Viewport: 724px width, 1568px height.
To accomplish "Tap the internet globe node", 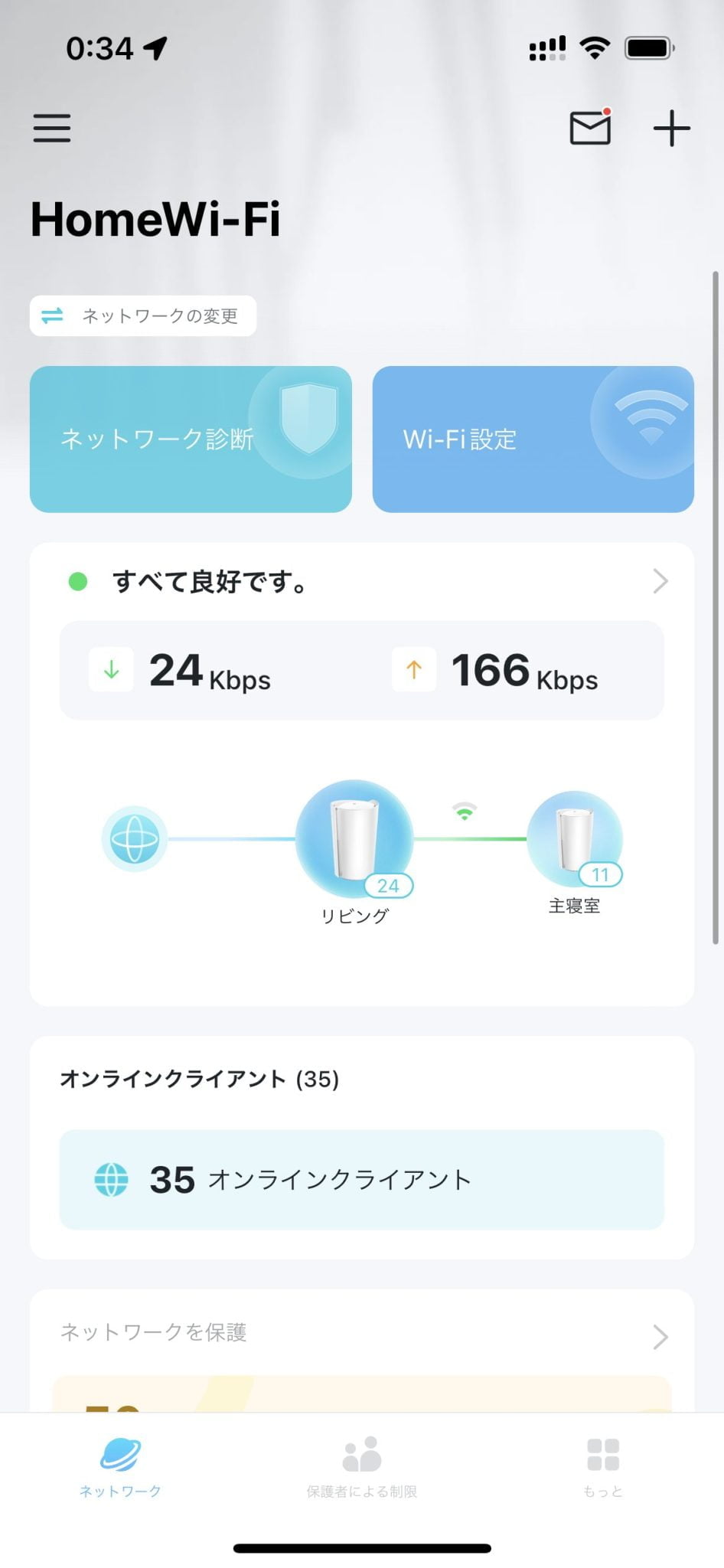I will [135, 839].
